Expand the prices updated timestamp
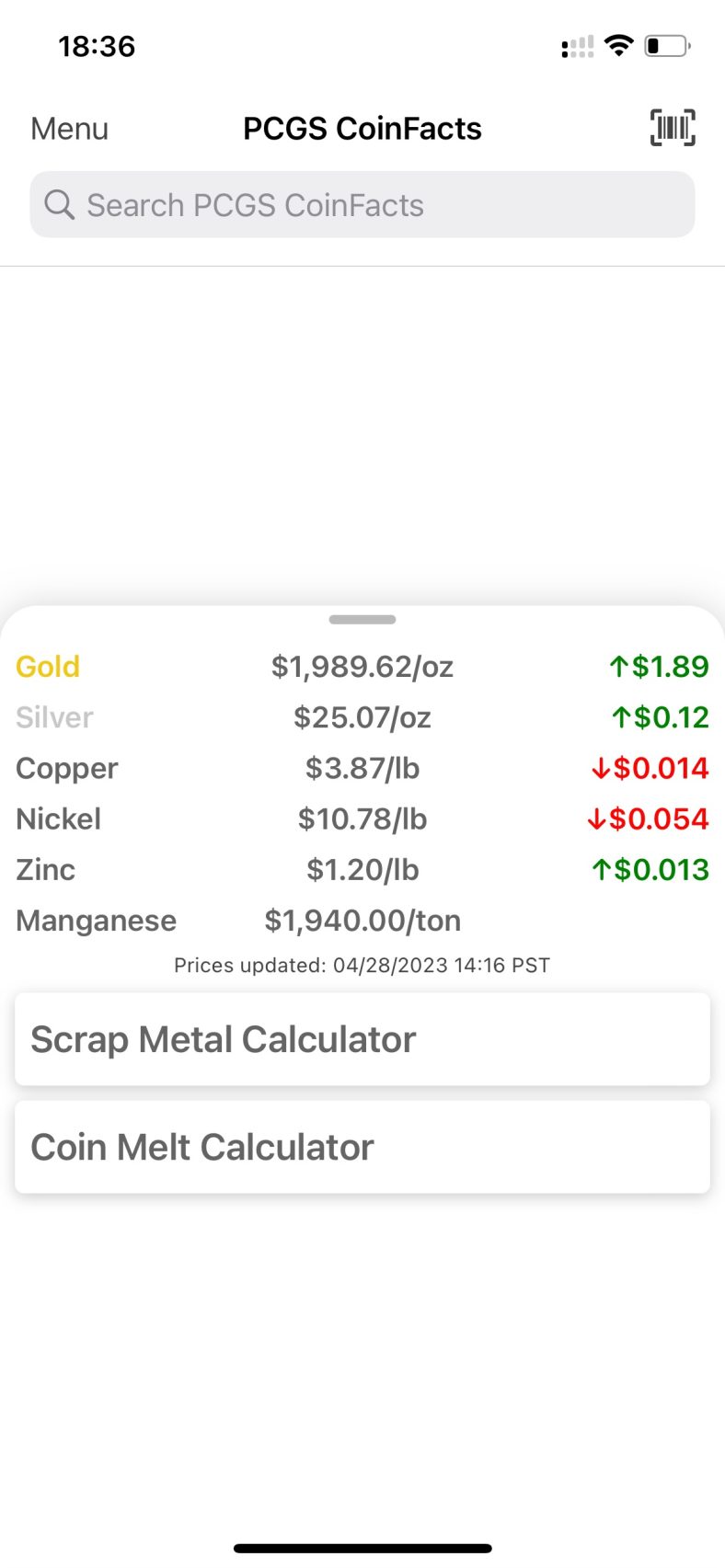 click(362, 965)
